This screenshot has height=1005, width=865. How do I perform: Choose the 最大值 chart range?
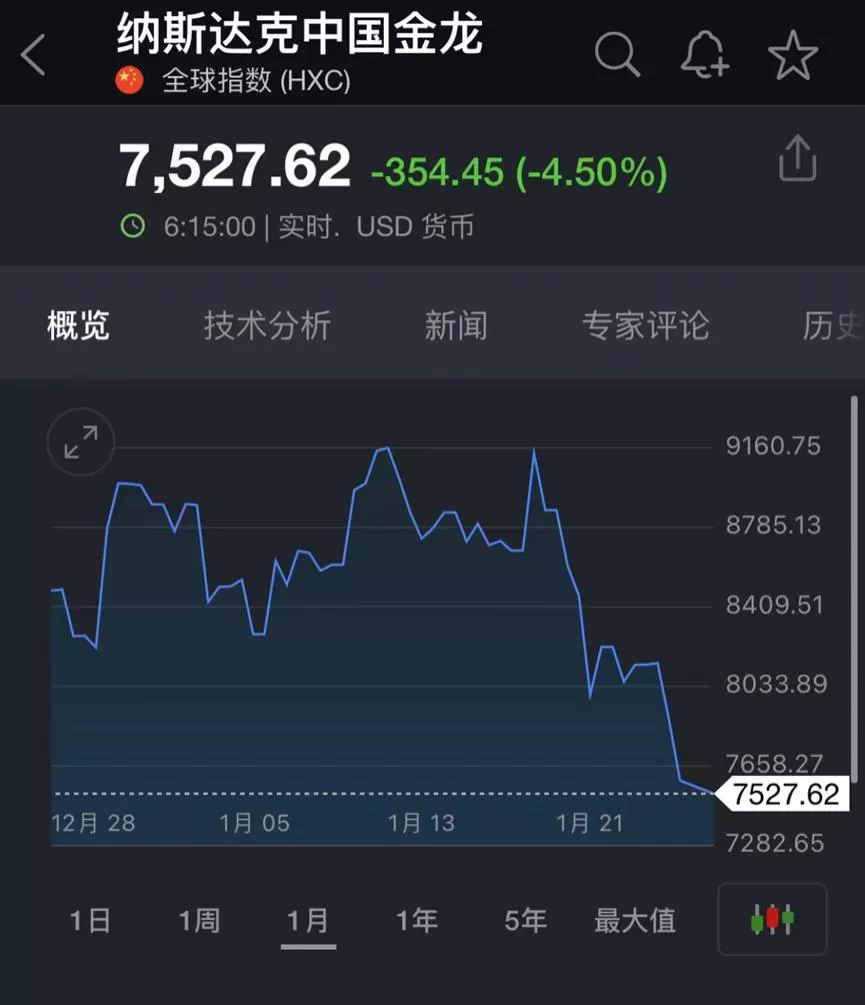click(634, 920)
